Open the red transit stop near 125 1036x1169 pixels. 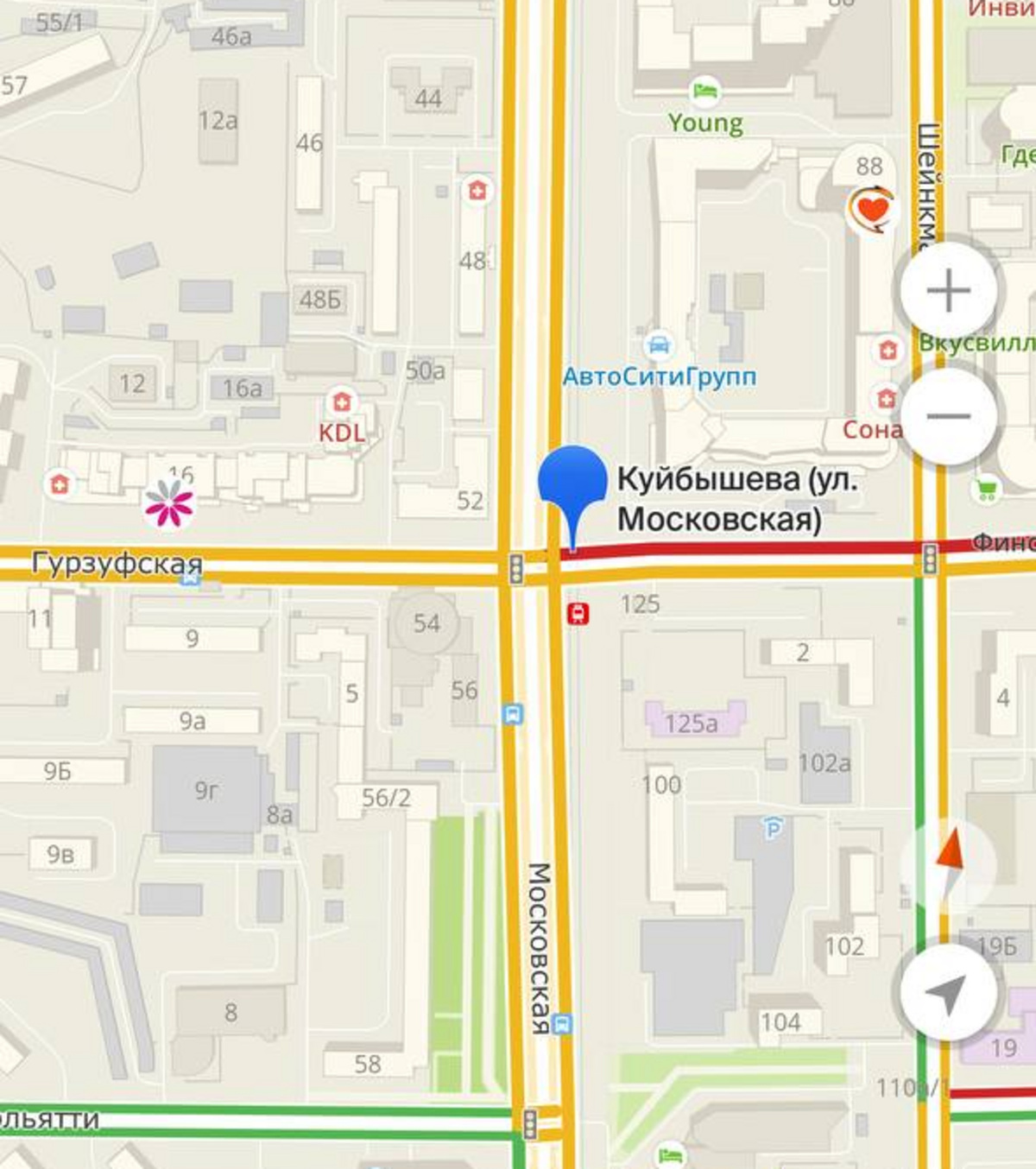(x=578, y=614)
